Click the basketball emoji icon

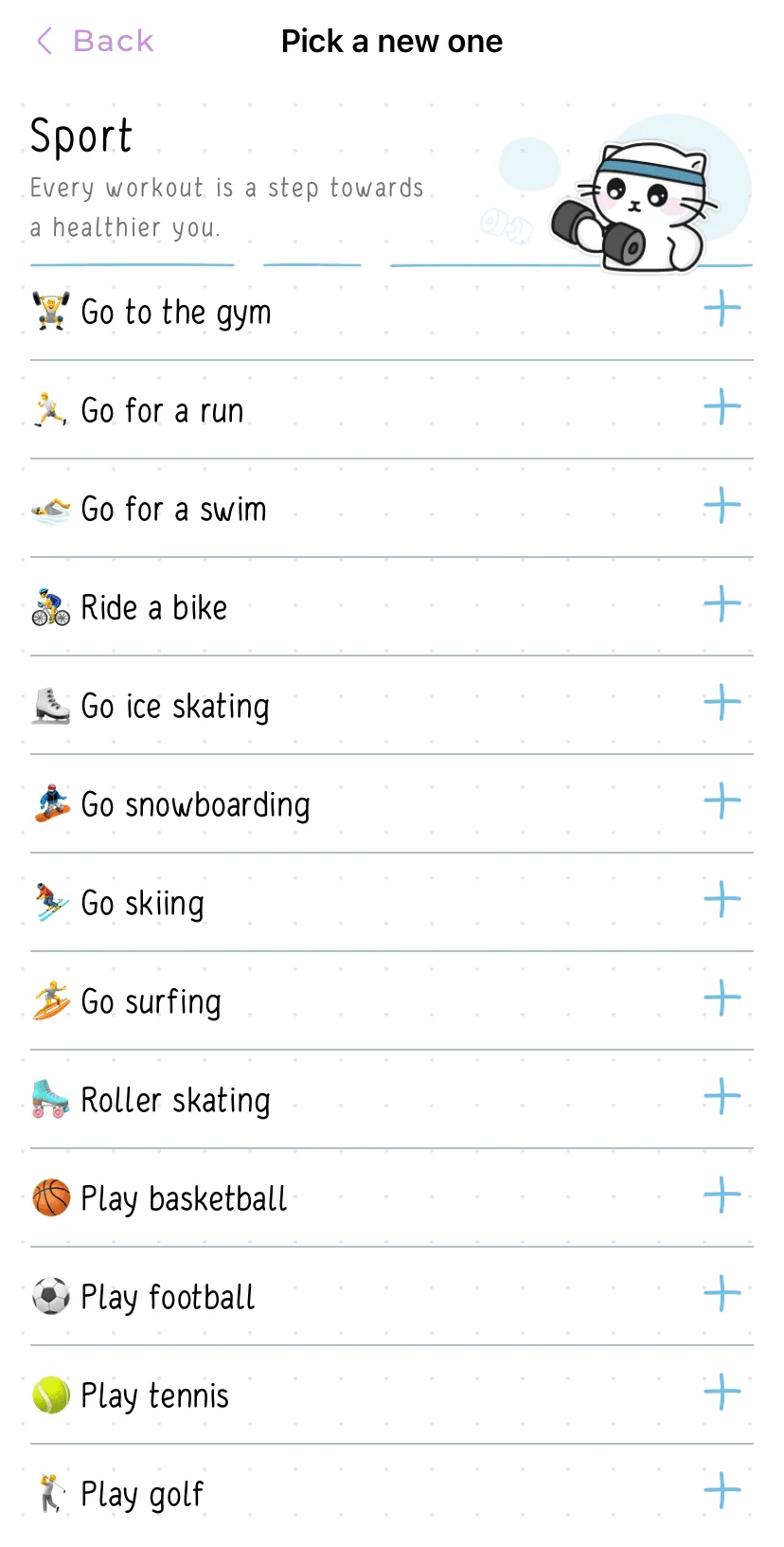pyautogui.click(x=50, y=1197)
